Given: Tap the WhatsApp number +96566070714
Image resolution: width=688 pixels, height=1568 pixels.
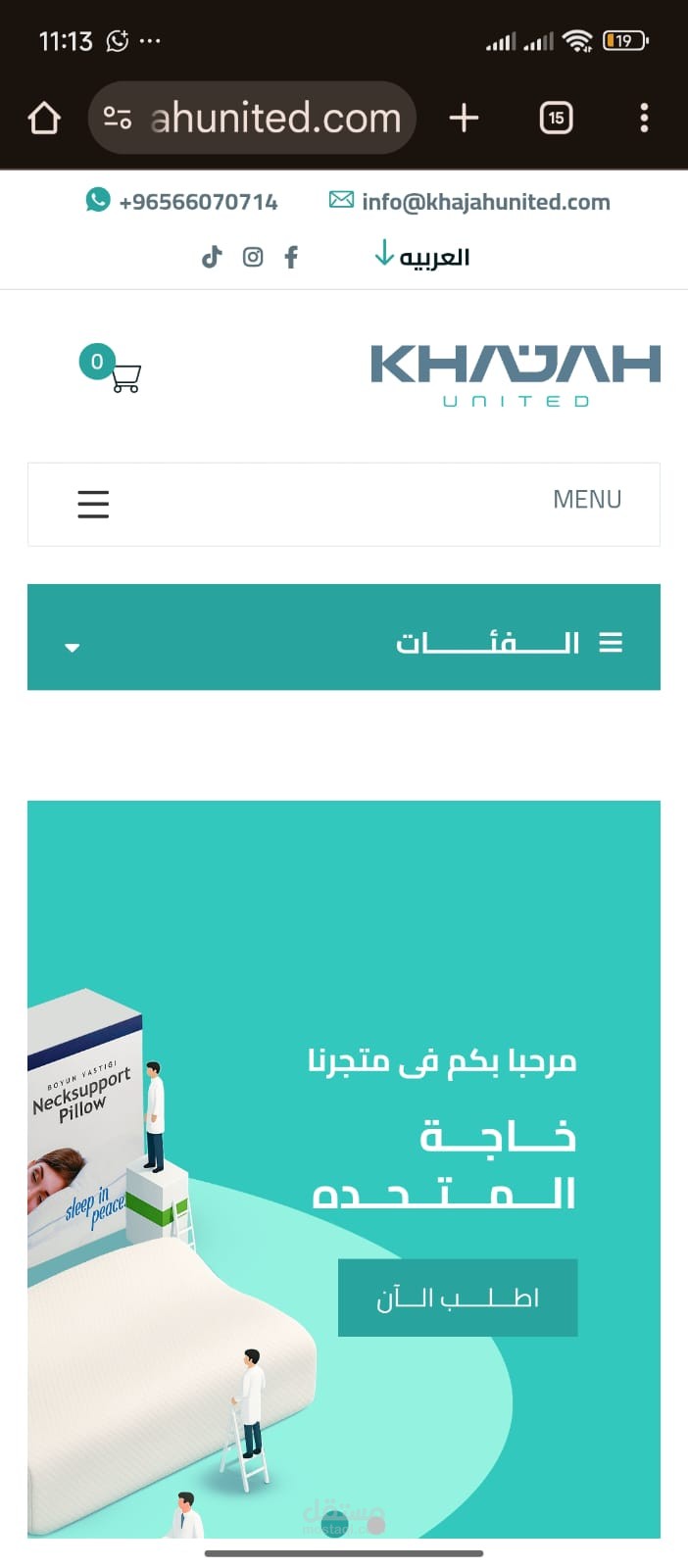Looking at the screenshot, I should pyautogui.click(x=182, y=202).
